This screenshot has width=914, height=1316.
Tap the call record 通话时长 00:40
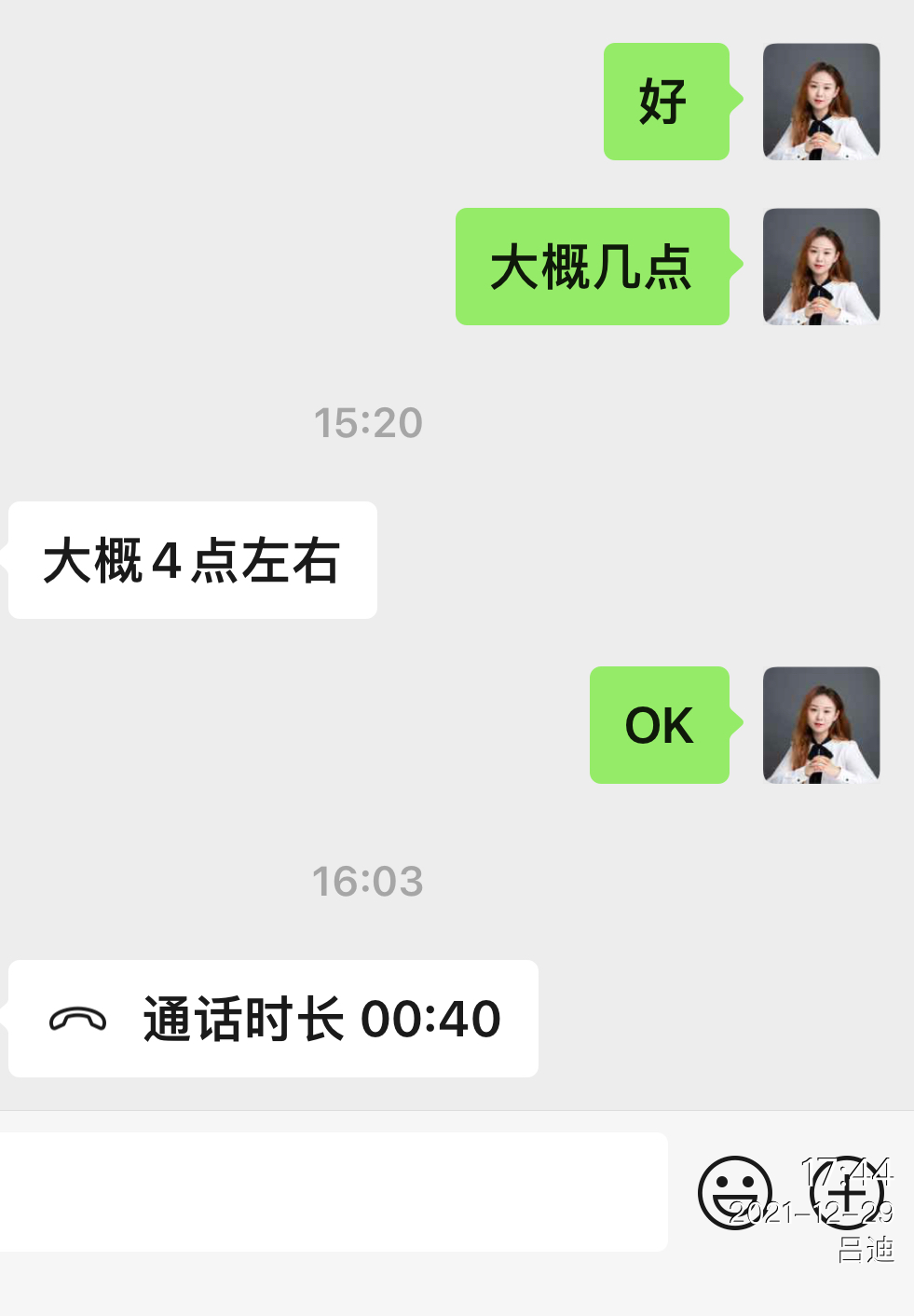click(274, 1019)
